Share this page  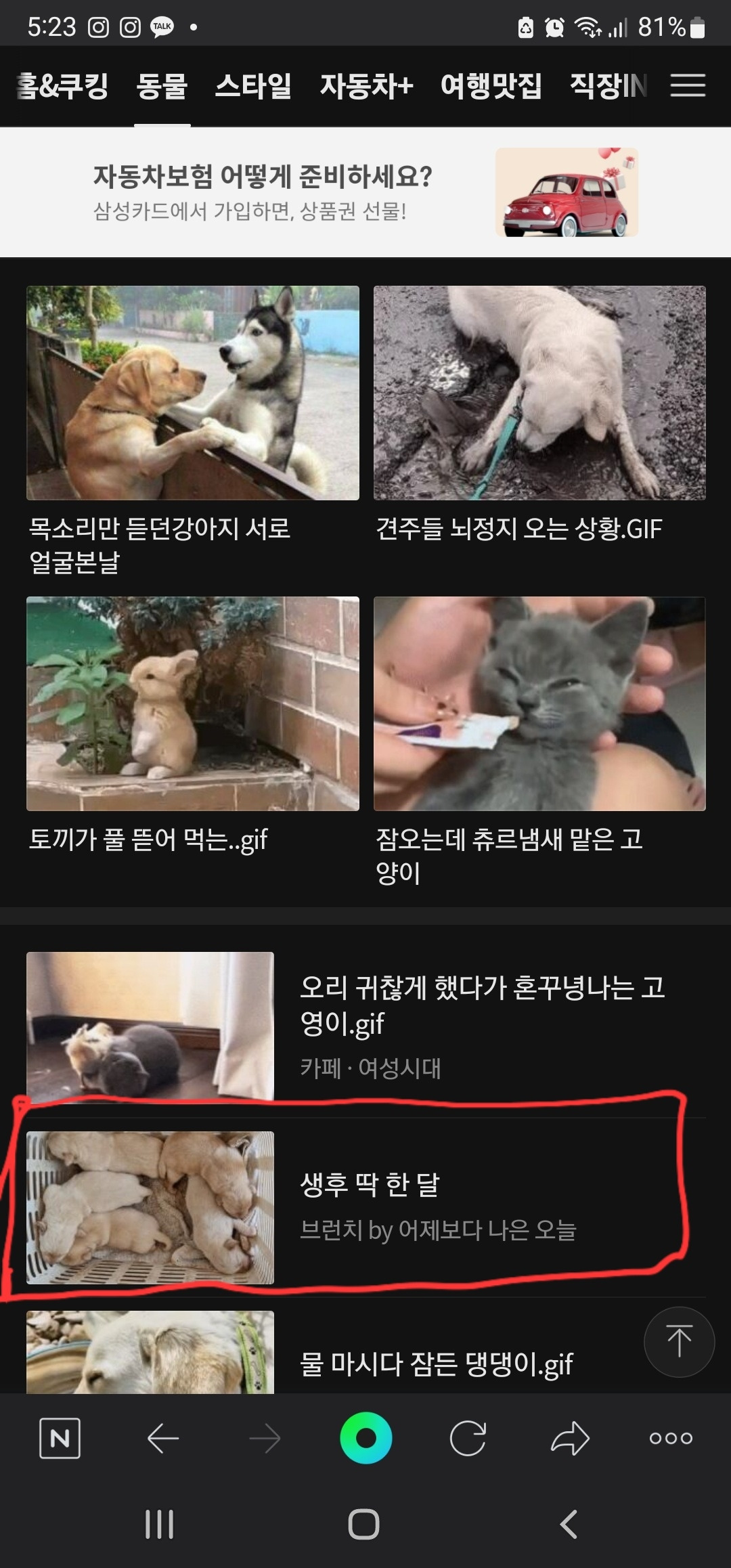pyautogui.click(x=570, y=1438)
